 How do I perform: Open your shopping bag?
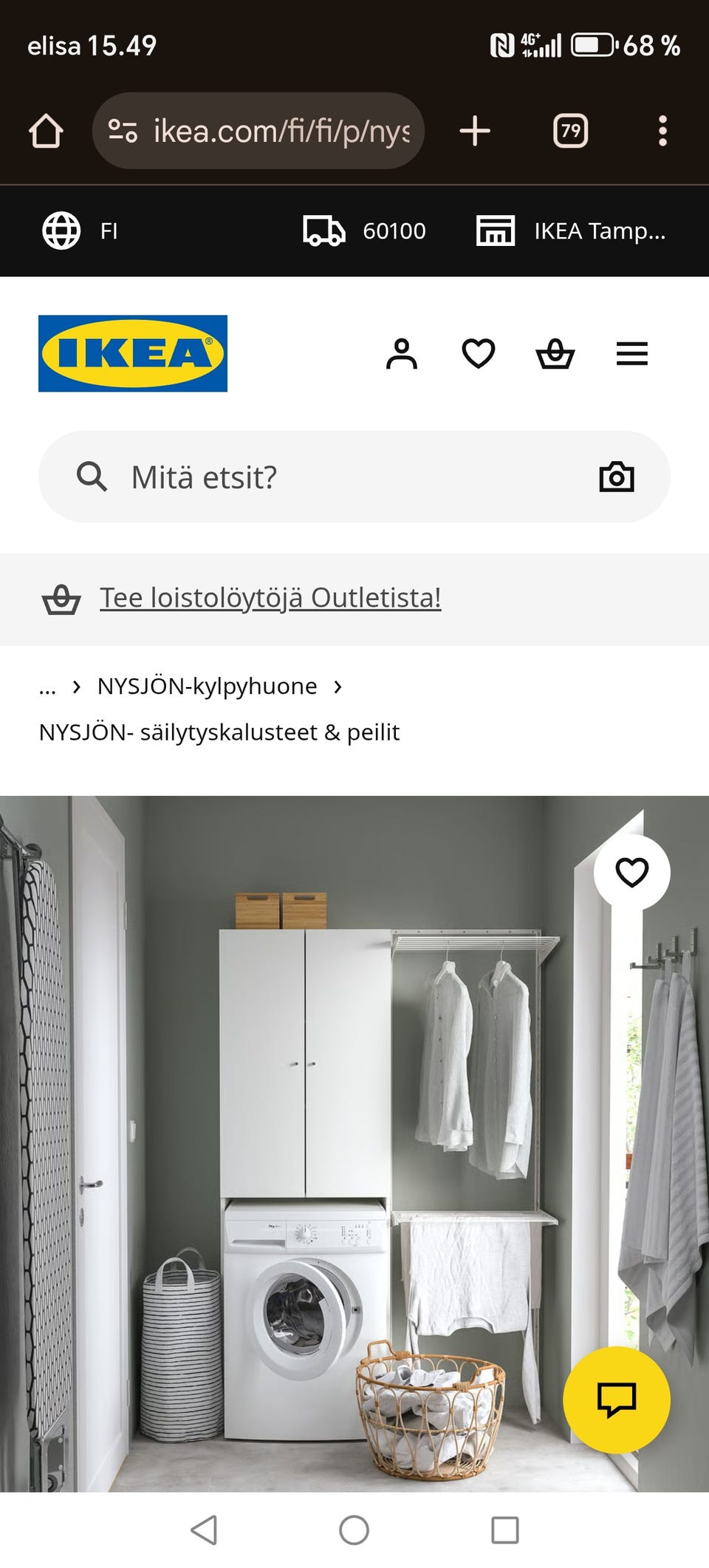click(555, 354)
